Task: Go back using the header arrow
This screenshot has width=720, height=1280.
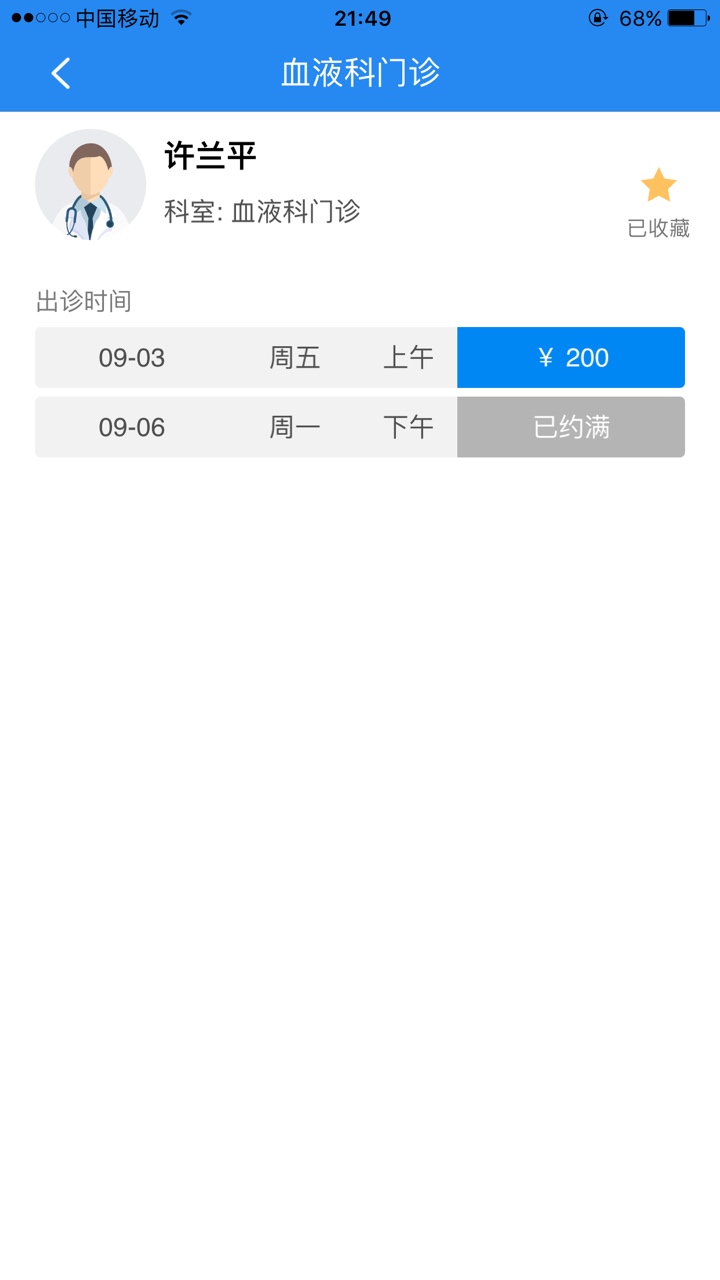Action: (x=61, y=73)
